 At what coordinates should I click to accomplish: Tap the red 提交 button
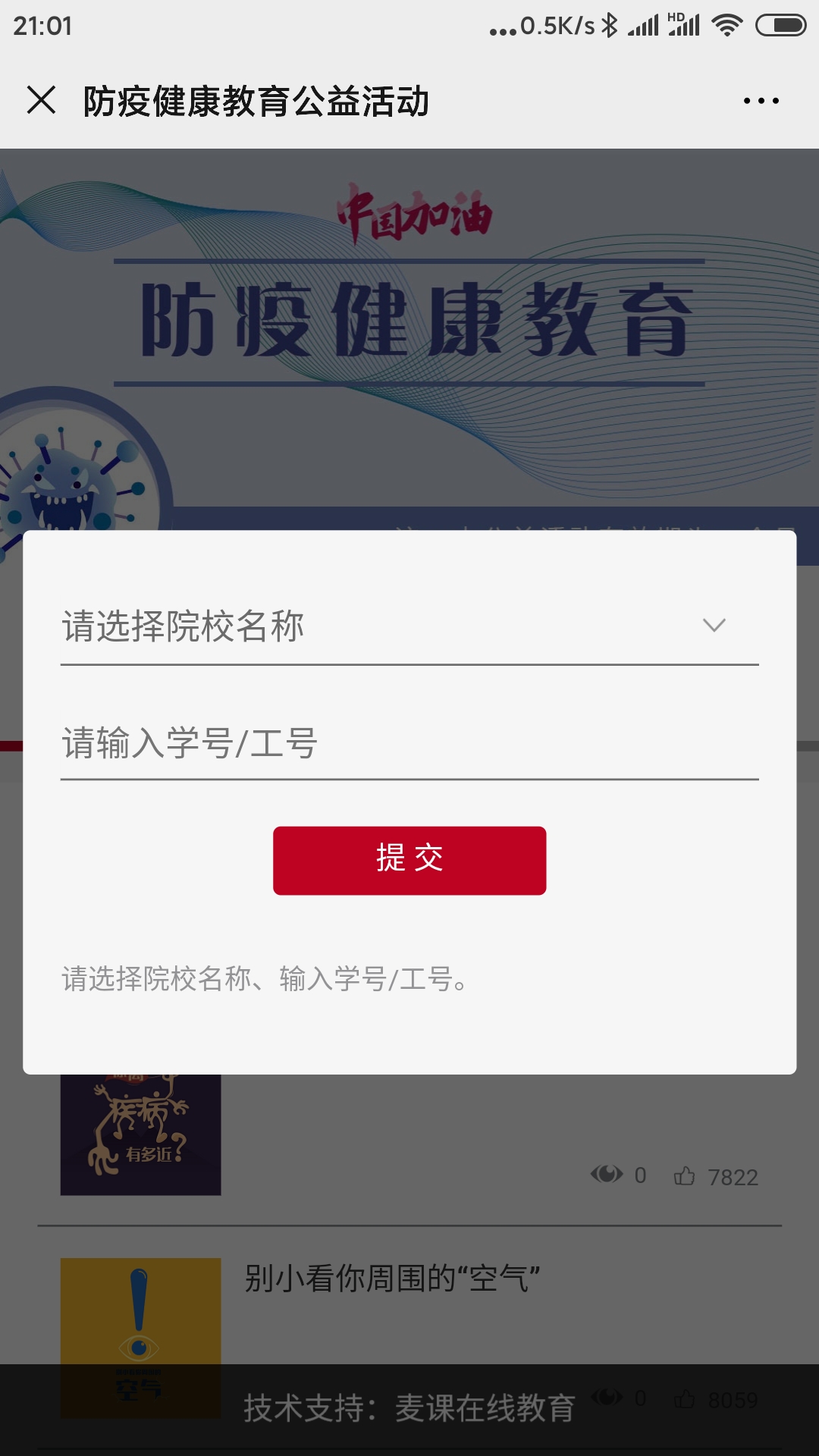click(409, 860)
